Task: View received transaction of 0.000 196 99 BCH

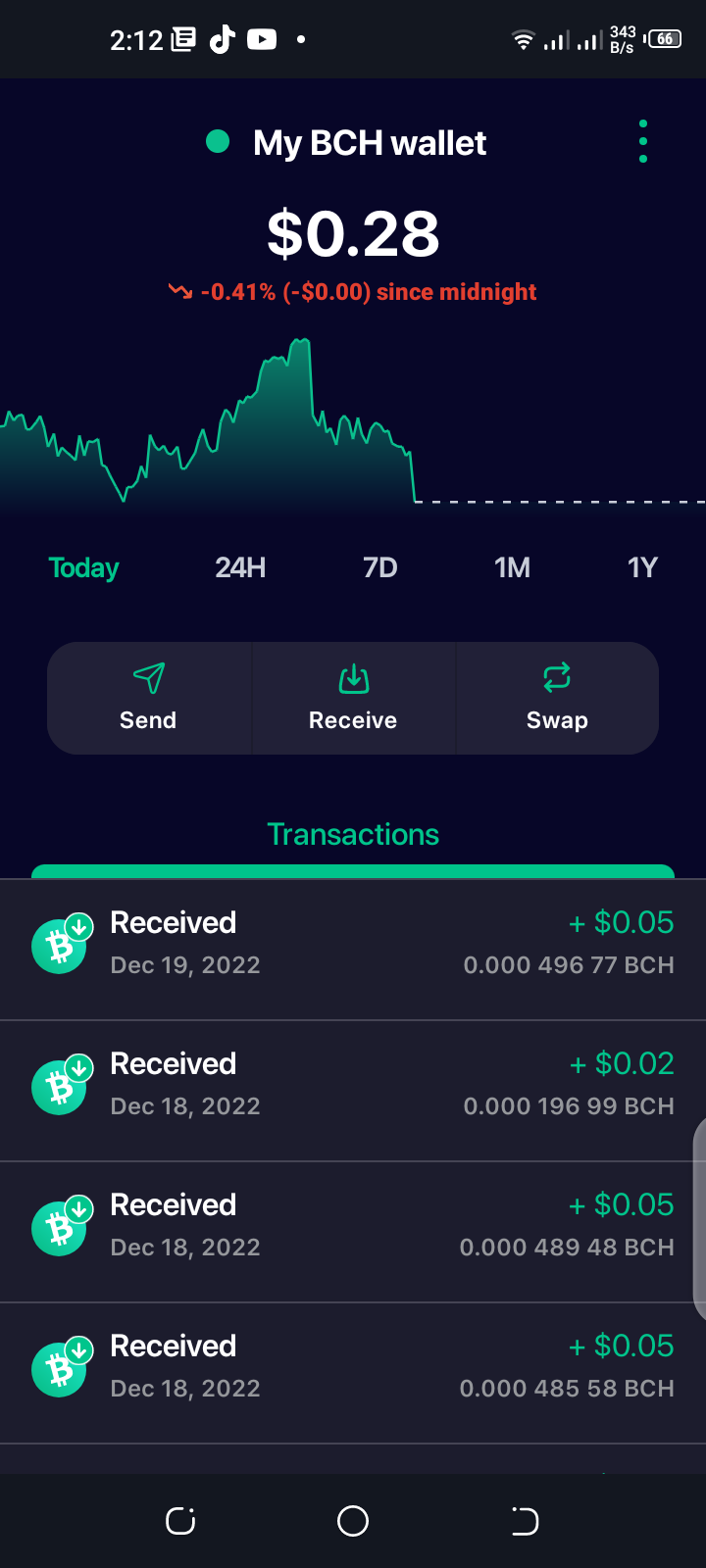Action: [x=353, y=1091]
